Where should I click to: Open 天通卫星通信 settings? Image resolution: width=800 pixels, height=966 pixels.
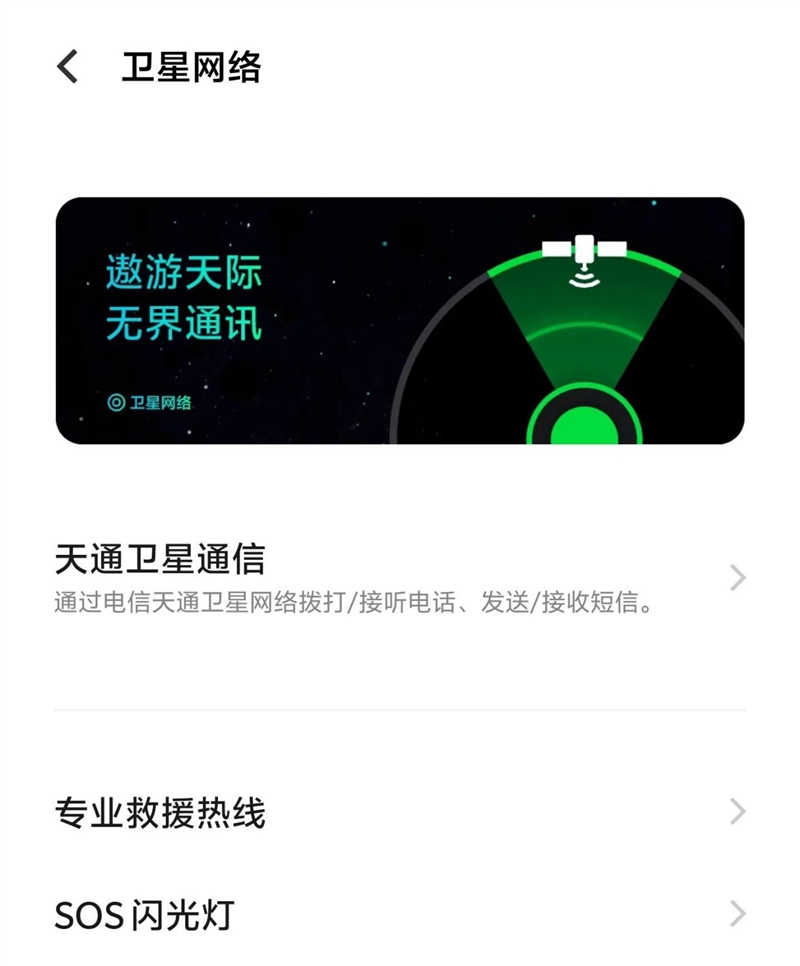click(x=400, y=578)
